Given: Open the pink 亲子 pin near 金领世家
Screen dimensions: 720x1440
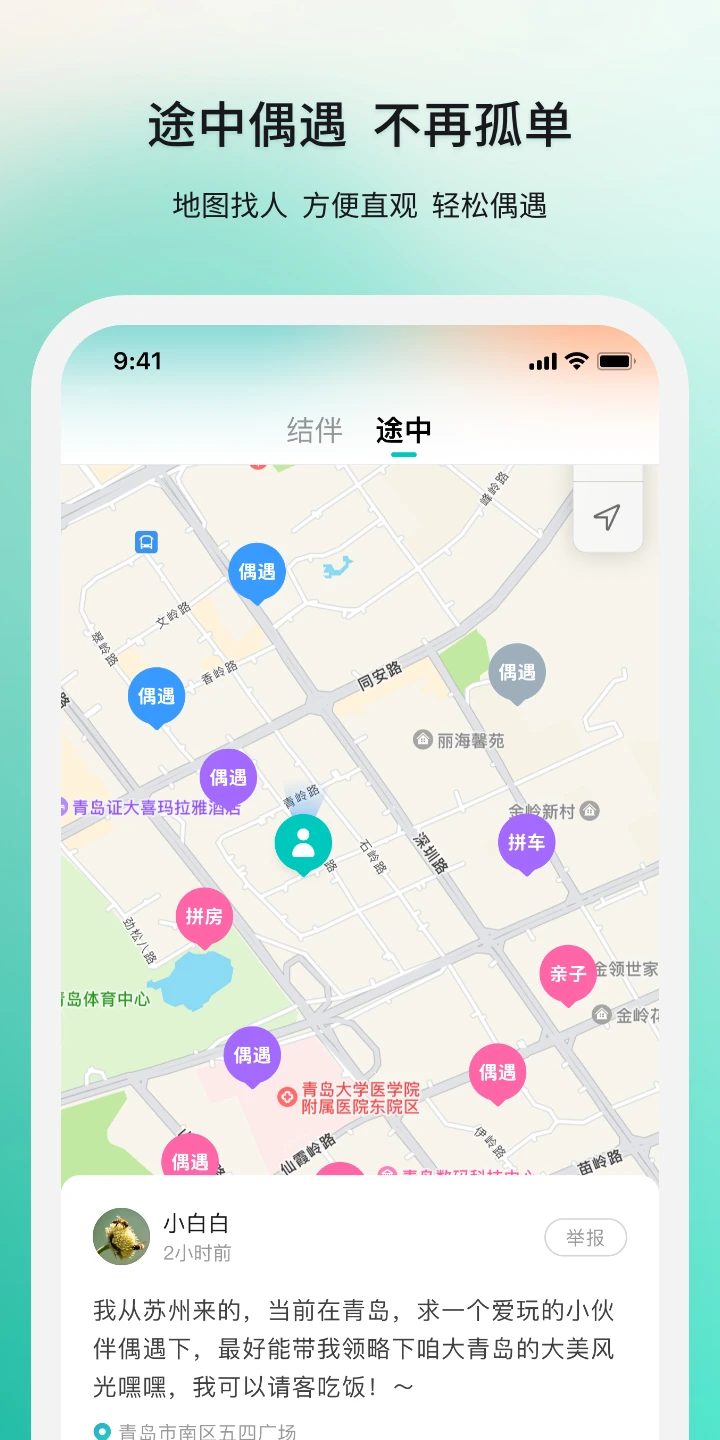Looking at the screenshot, I should click(569, 973).
